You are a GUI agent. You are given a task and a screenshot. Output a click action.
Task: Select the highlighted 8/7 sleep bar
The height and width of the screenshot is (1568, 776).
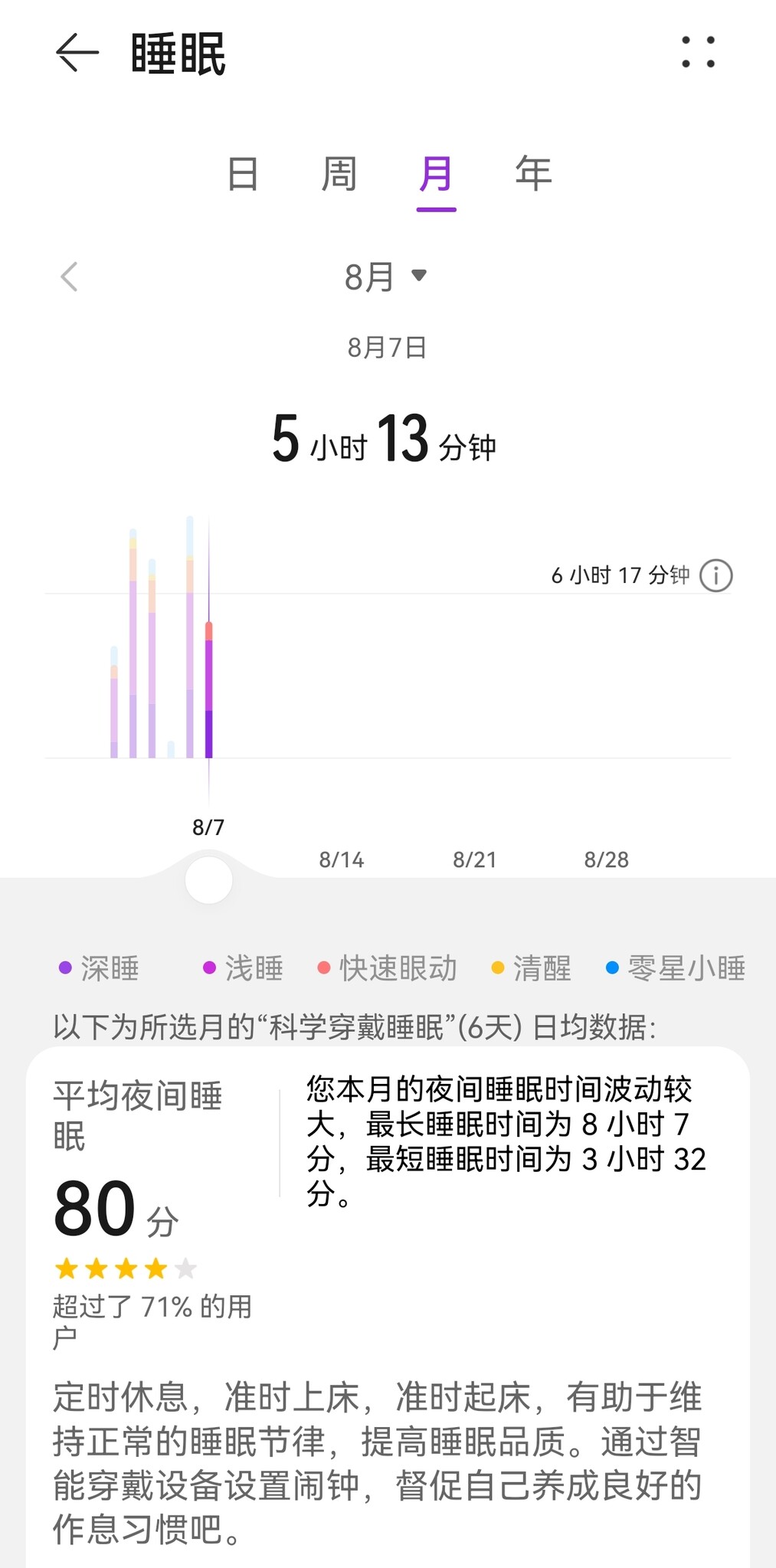(x=208, y=689)
